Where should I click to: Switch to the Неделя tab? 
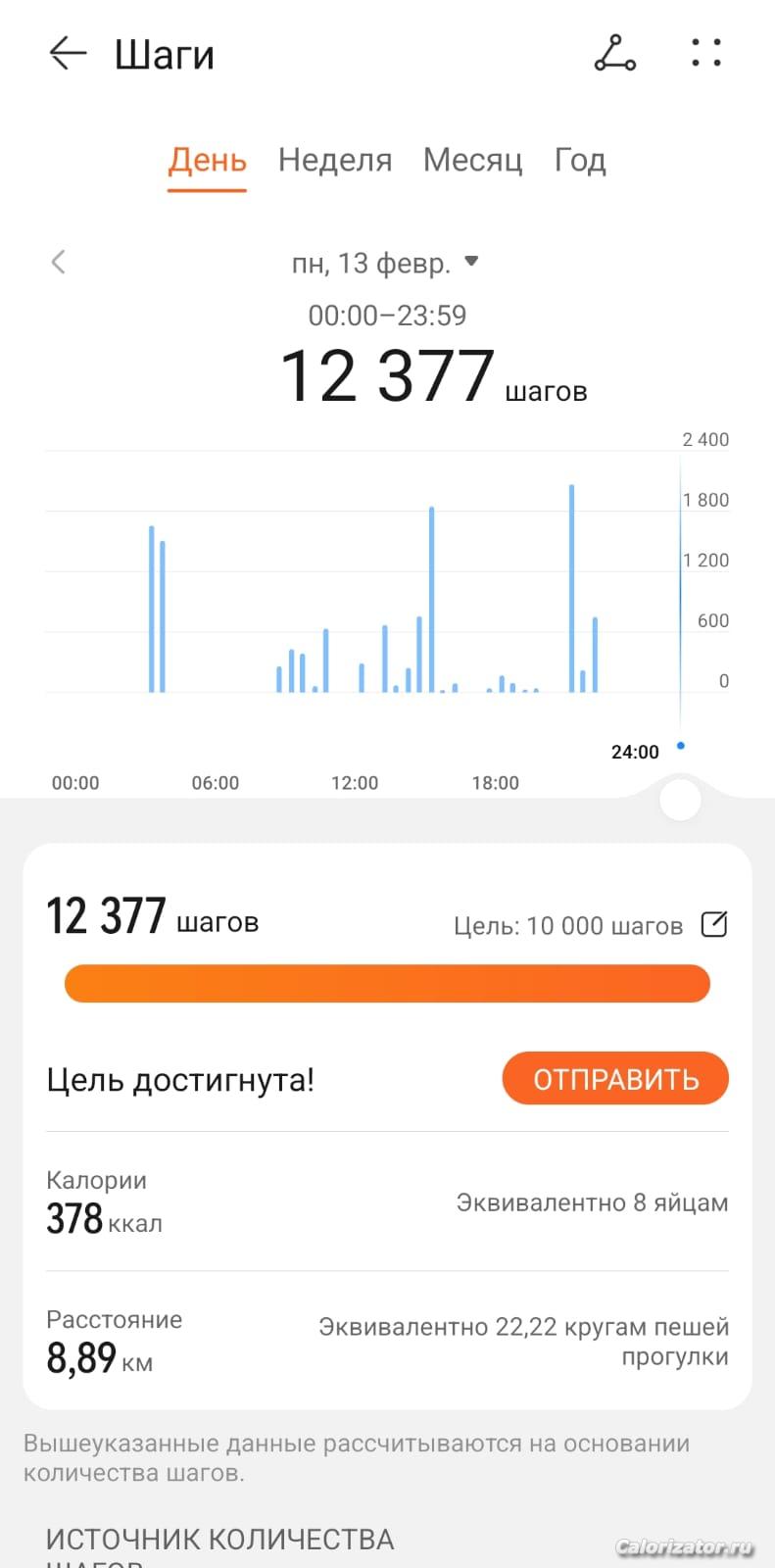coord(335,160)
